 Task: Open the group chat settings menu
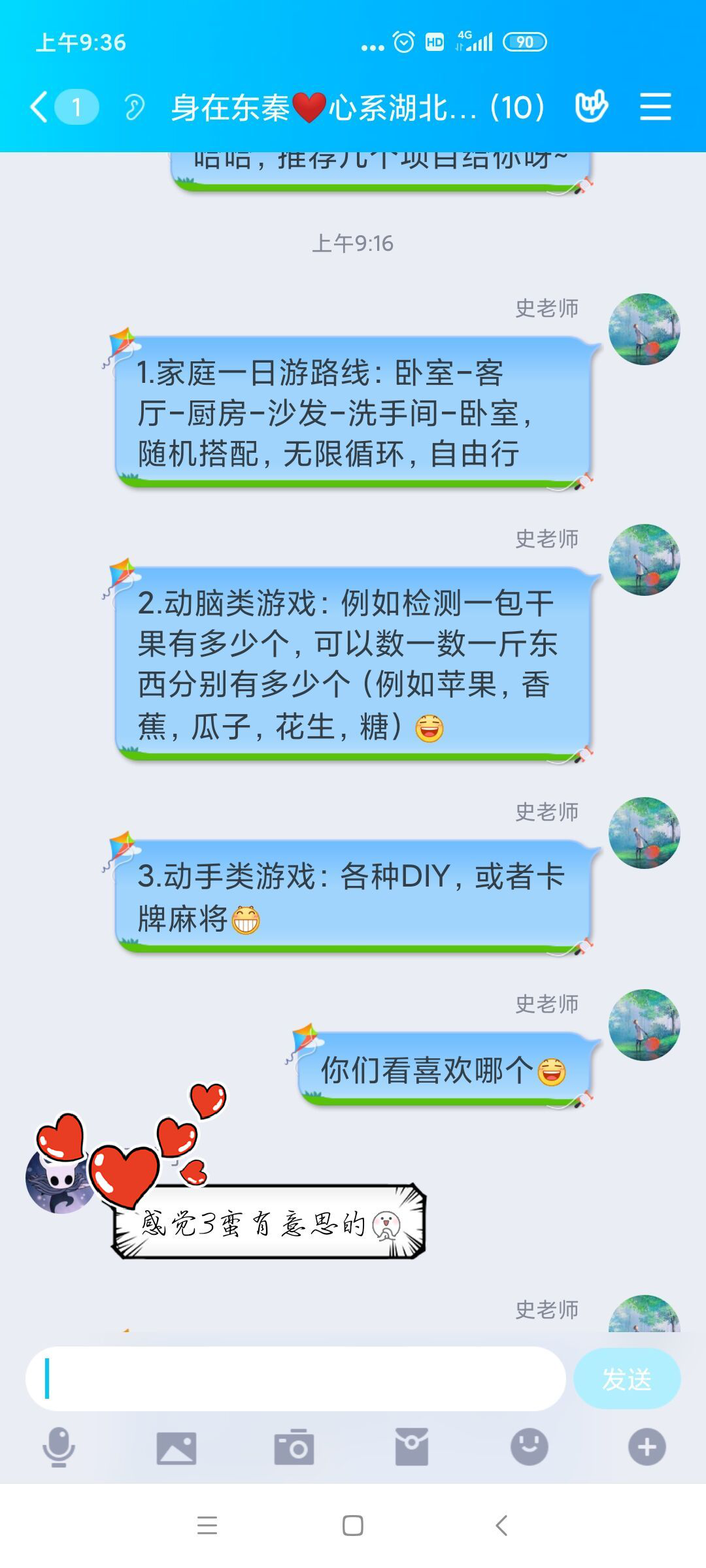point(655,106)
